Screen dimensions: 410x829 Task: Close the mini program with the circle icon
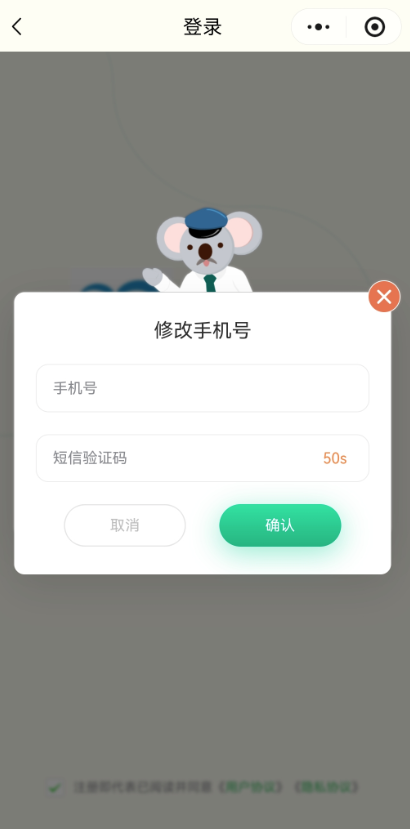click(x=375, y=26)
